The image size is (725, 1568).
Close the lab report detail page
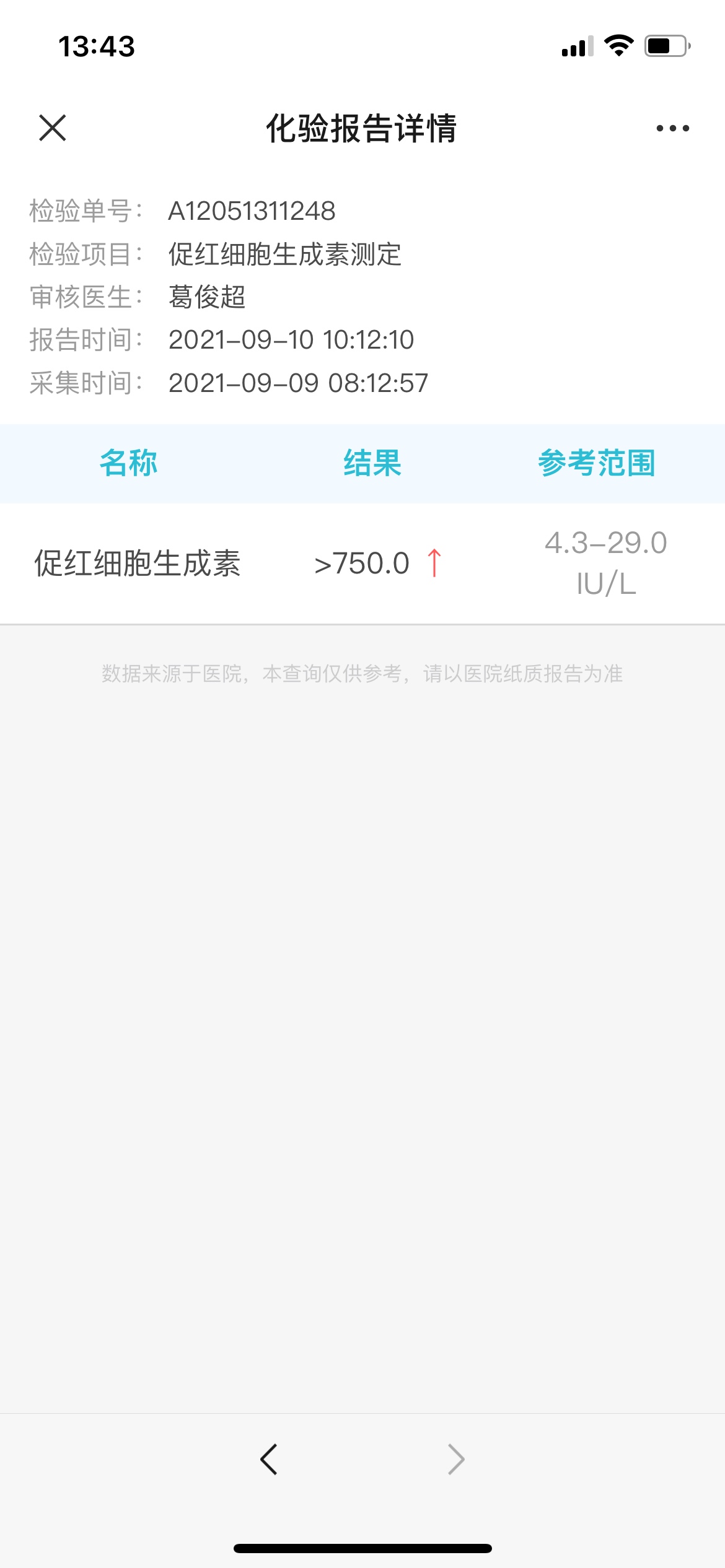point(52,128)
